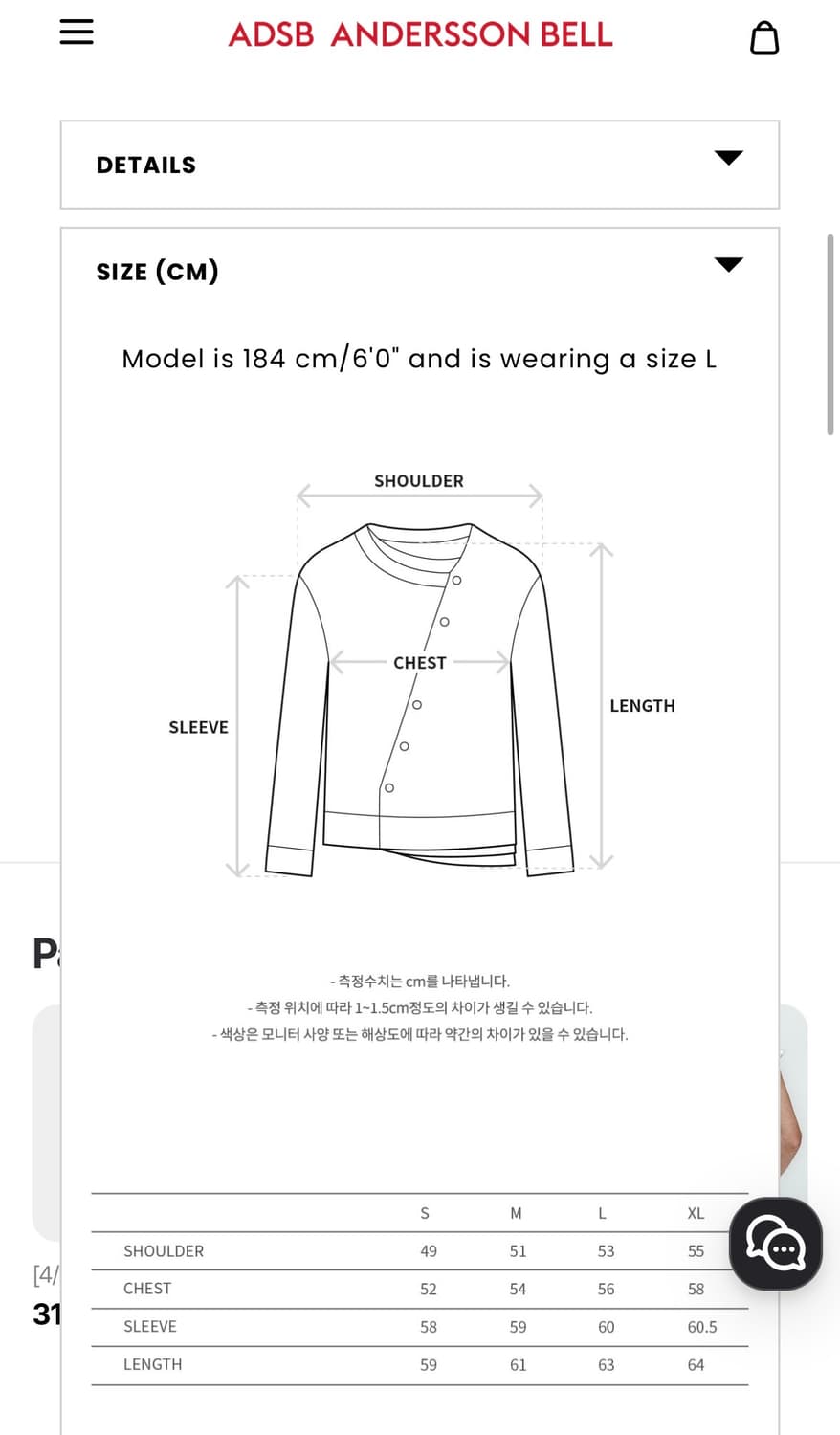This screenshot has height=1435, width=840.
Task: Collapse the SIZE (CM) section
Action: pos(729,265)
